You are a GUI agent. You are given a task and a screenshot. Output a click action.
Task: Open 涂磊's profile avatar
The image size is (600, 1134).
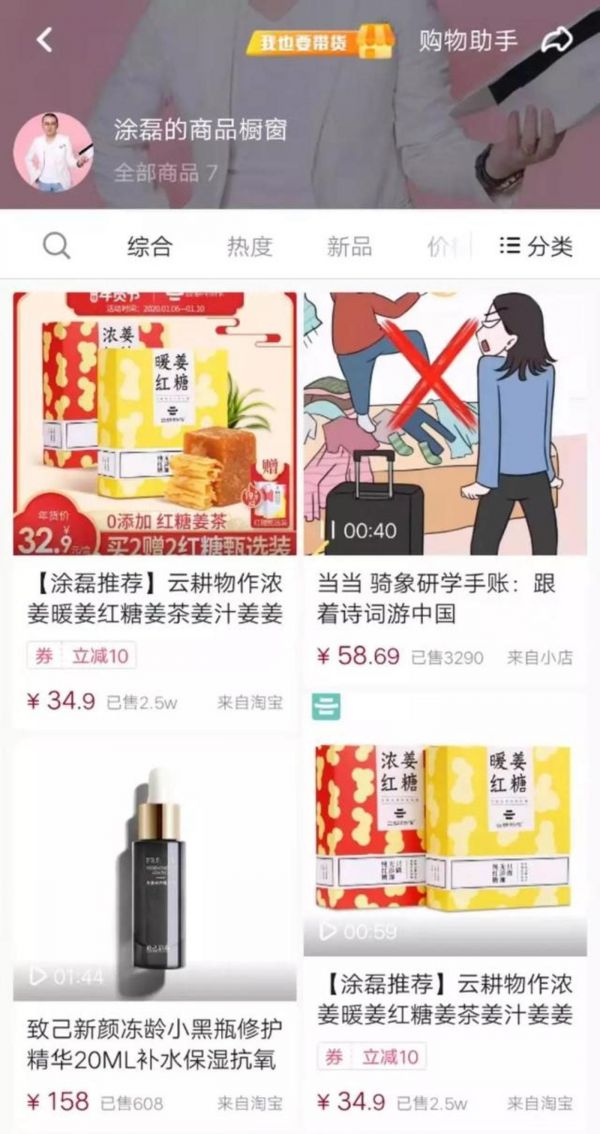pos(52,152)
